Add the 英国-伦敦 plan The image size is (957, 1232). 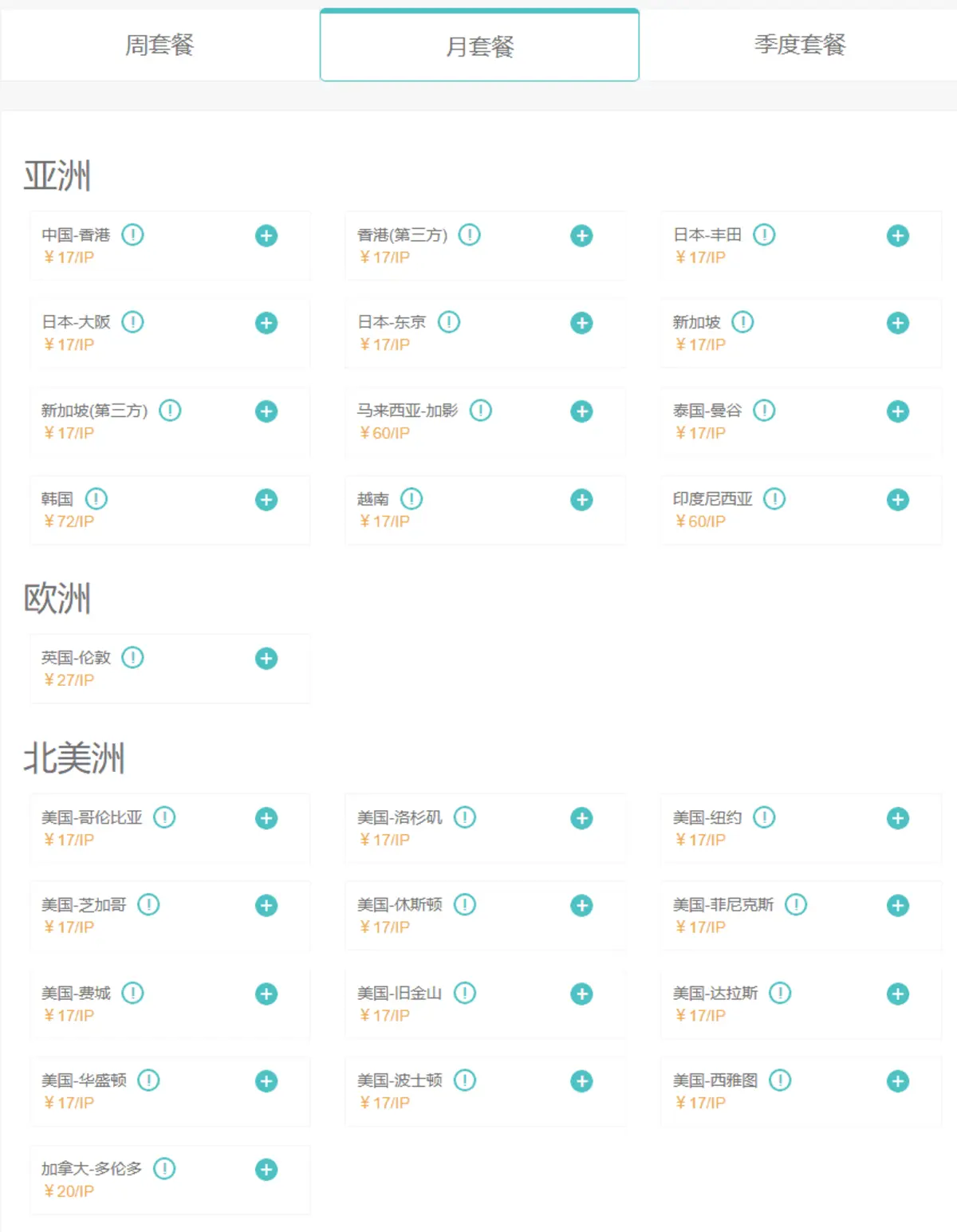[266, 659]
